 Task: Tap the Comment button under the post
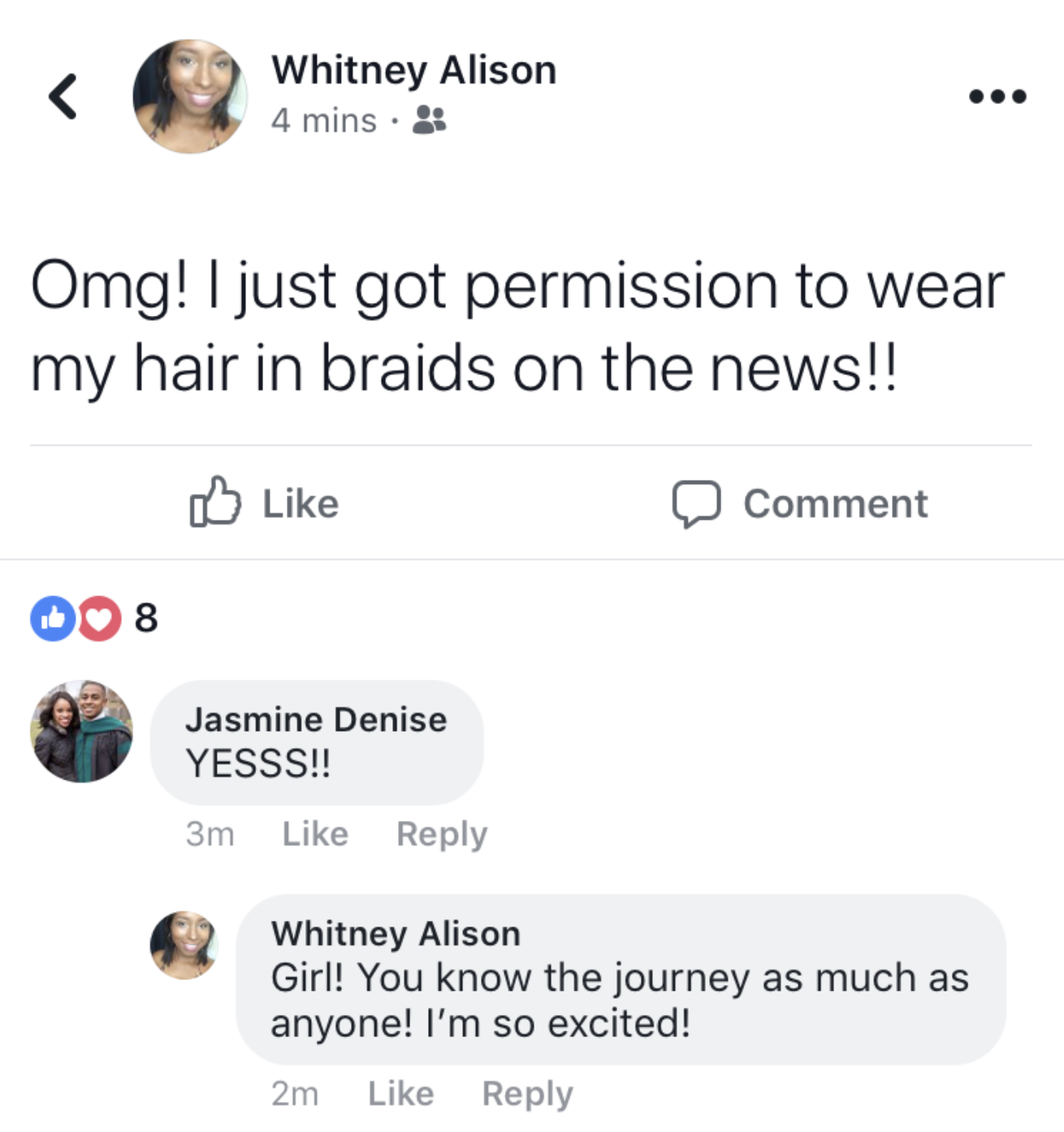tap(800, 503)
